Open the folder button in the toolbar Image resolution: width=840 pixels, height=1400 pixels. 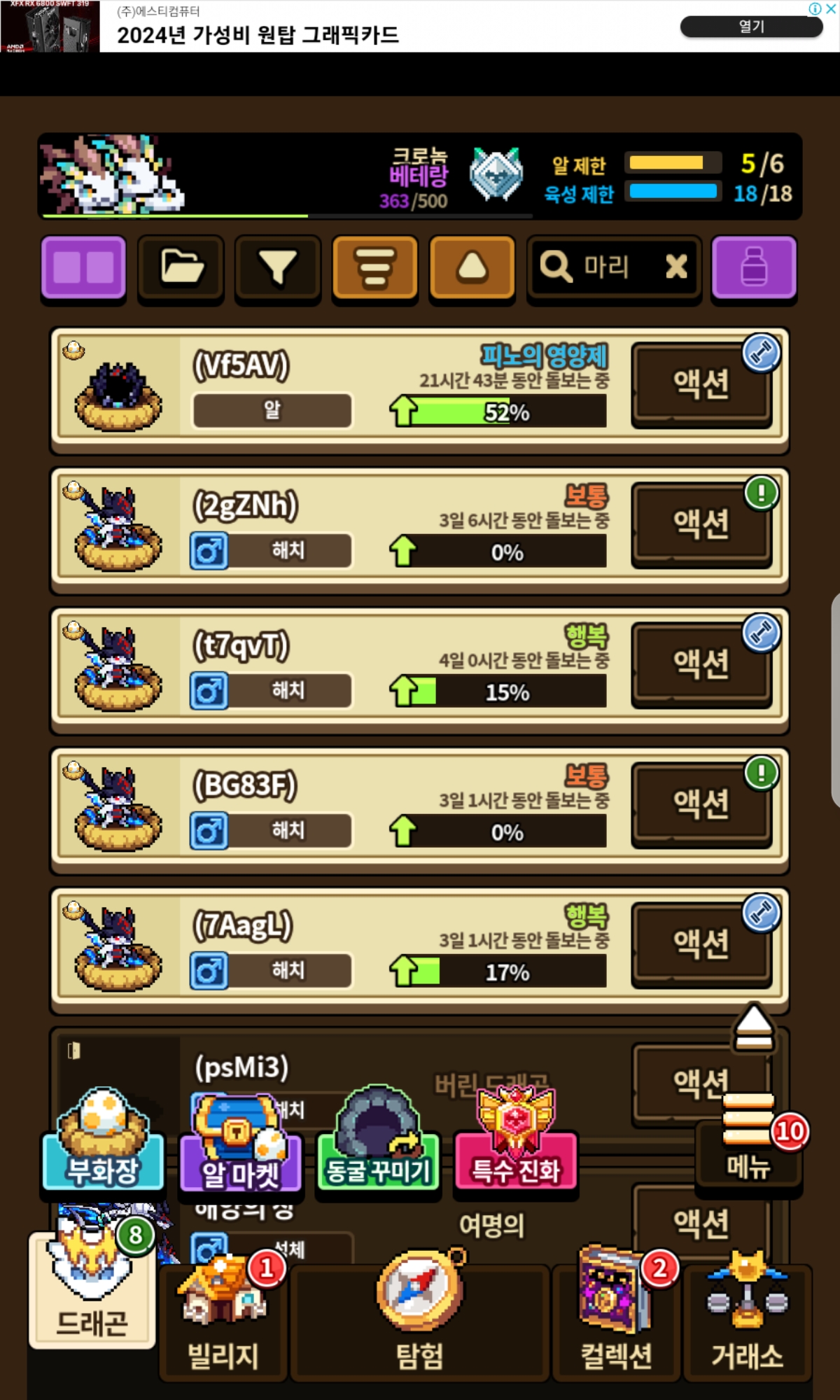click(x=181, y=267)
